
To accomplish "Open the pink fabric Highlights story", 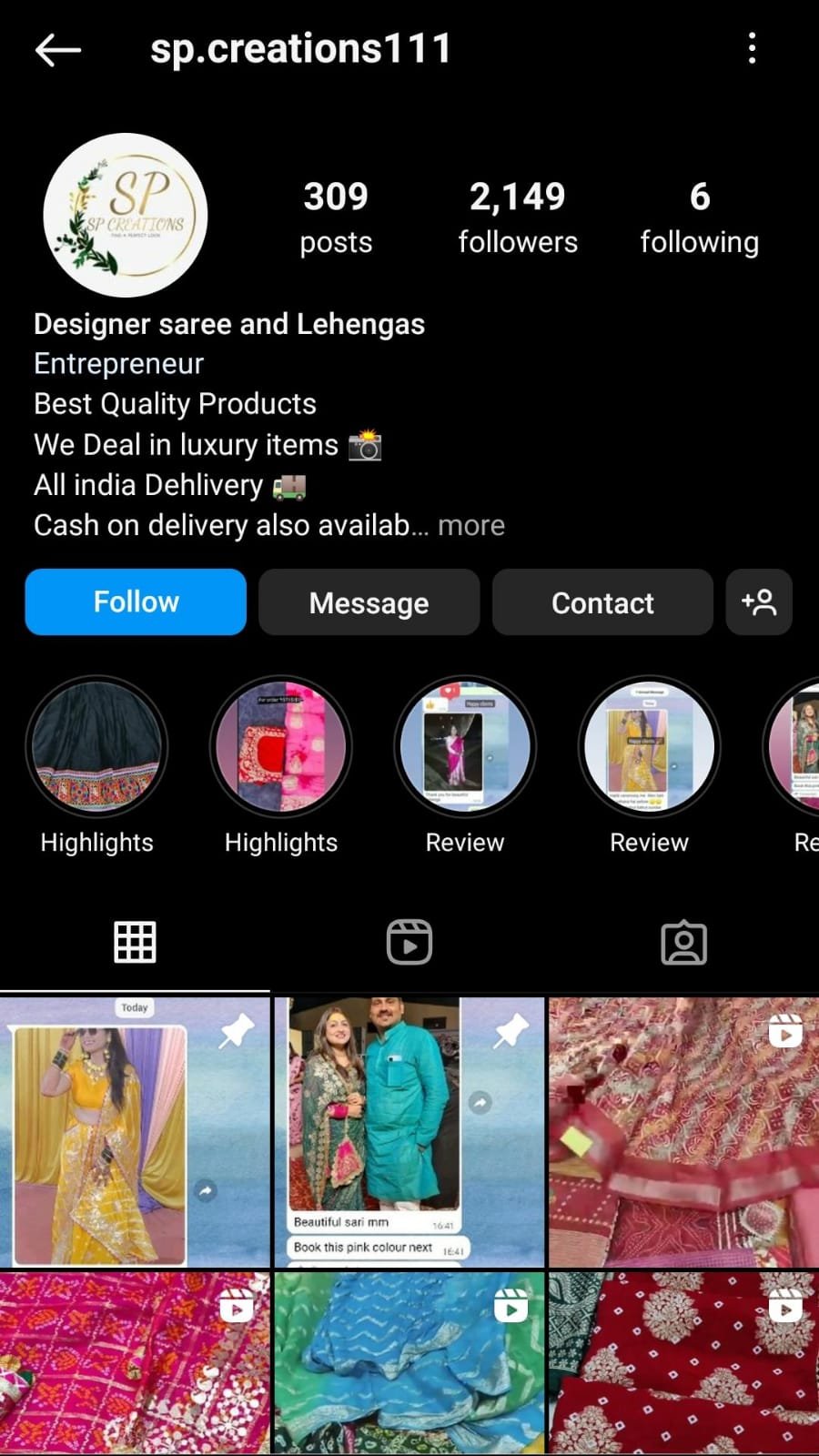I will coord(281,746).
